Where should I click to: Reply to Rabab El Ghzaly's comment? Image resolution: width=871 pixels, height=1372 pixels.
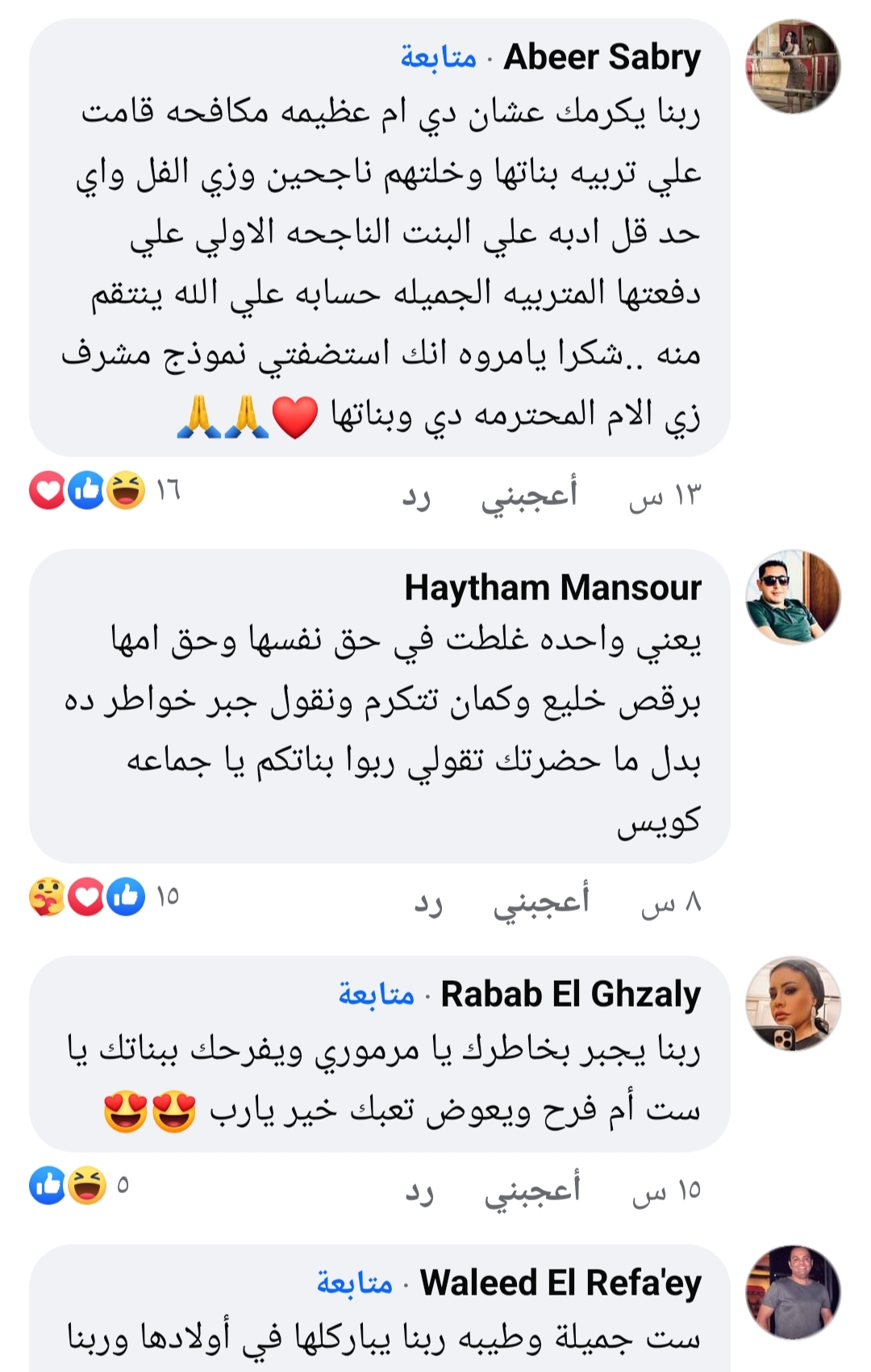pyautogui.click(x=419, y=1192)
